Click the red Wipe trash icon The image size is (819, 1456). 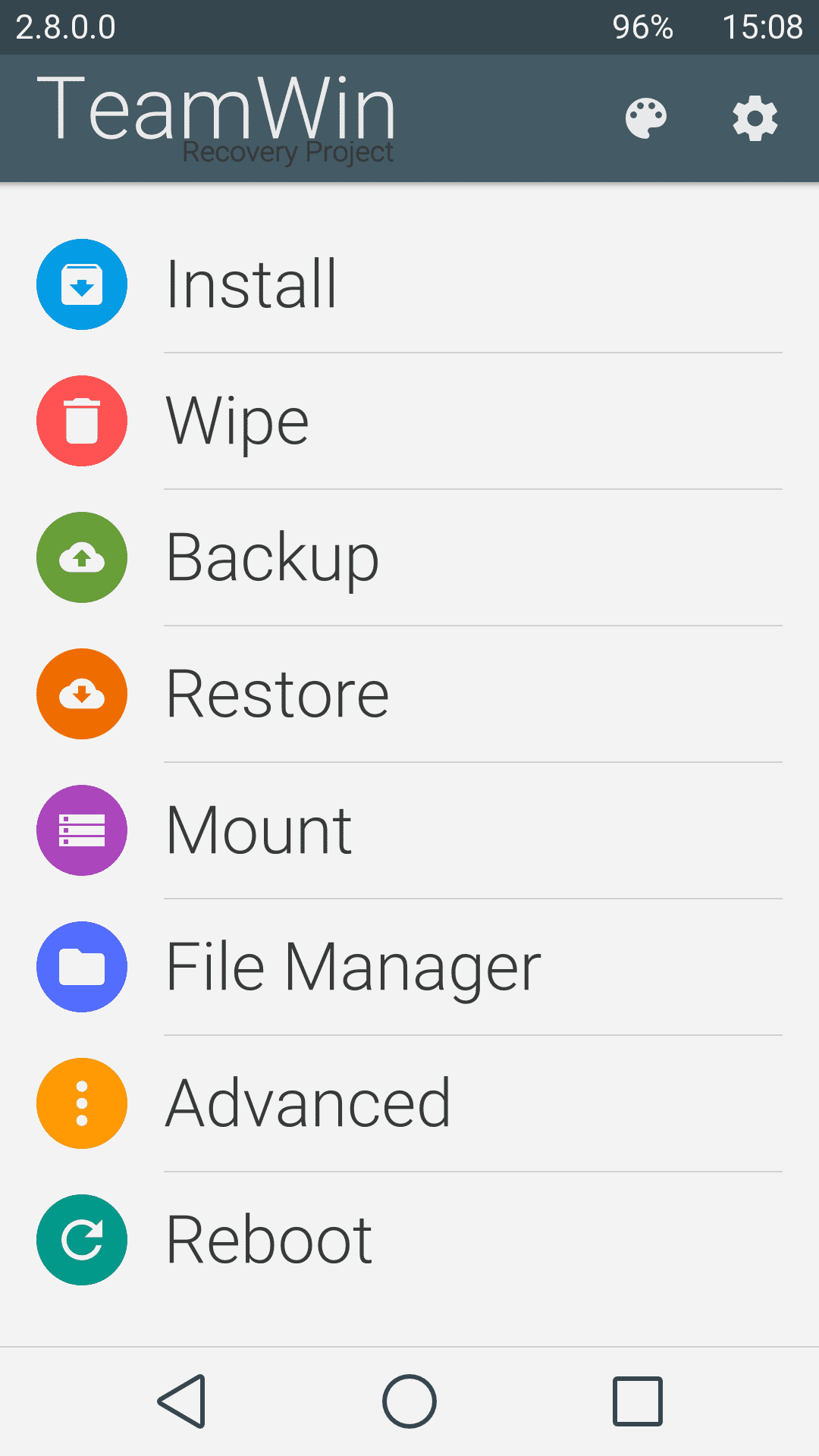(81, 421)
